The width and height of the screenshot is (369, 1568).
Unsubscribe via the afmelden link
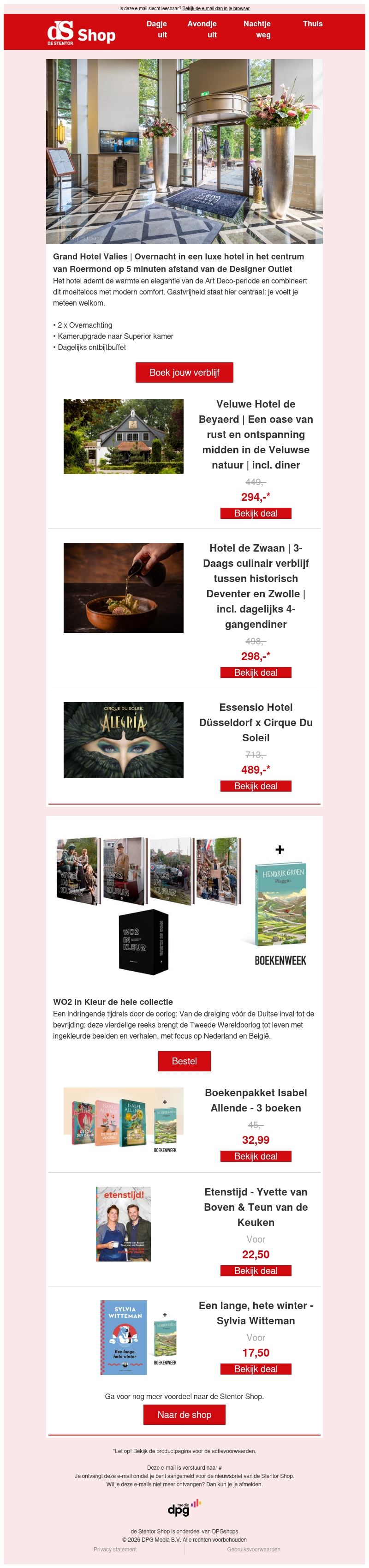[x=250, y=1484]
